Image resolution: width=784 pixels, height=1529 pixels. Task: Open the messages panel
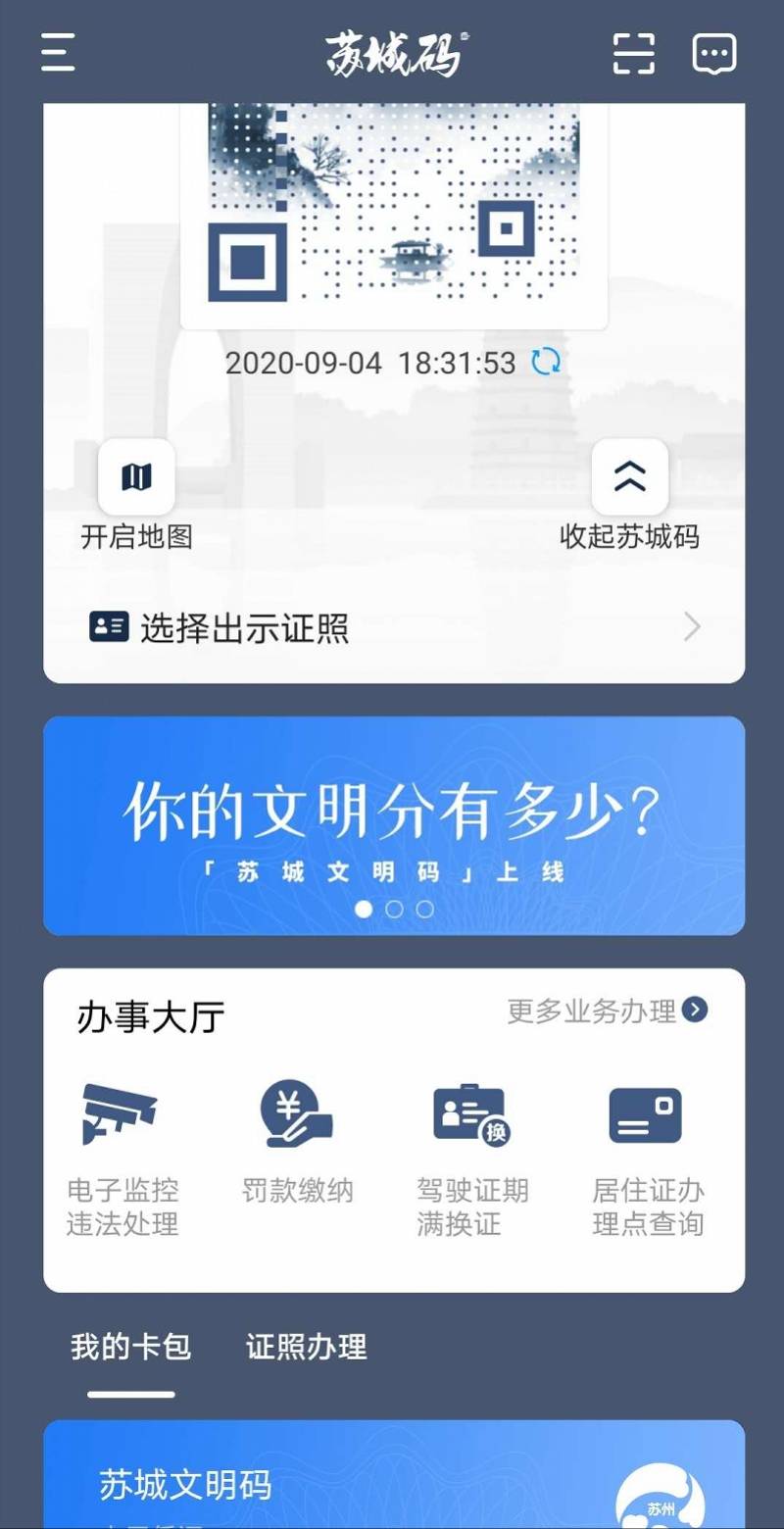(714, 54)
